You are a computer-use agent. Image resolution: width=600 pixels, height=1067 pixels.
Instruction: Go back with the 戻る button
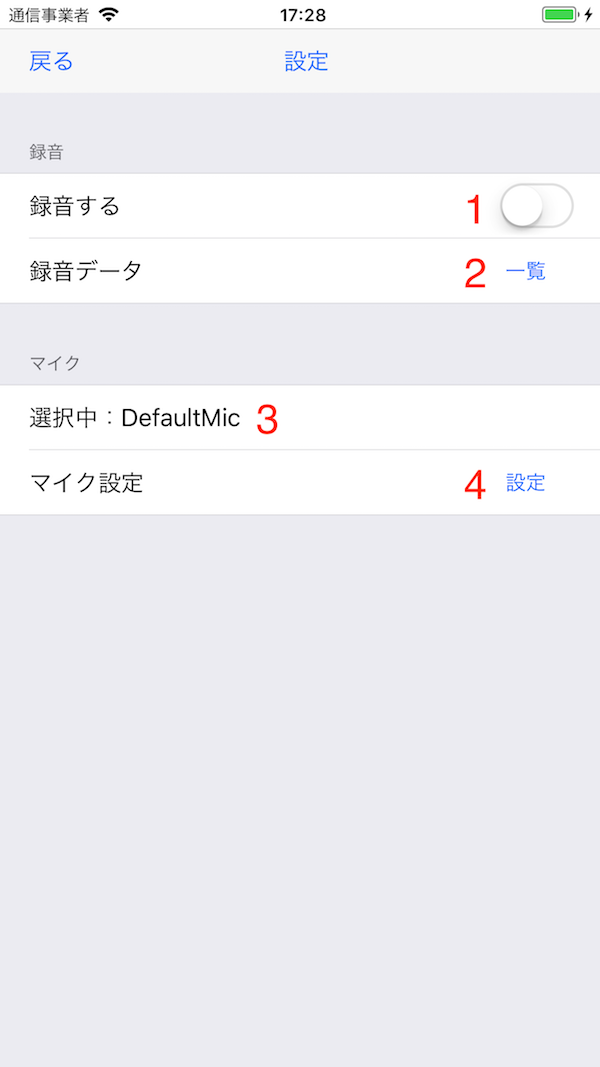pos(51,61)
